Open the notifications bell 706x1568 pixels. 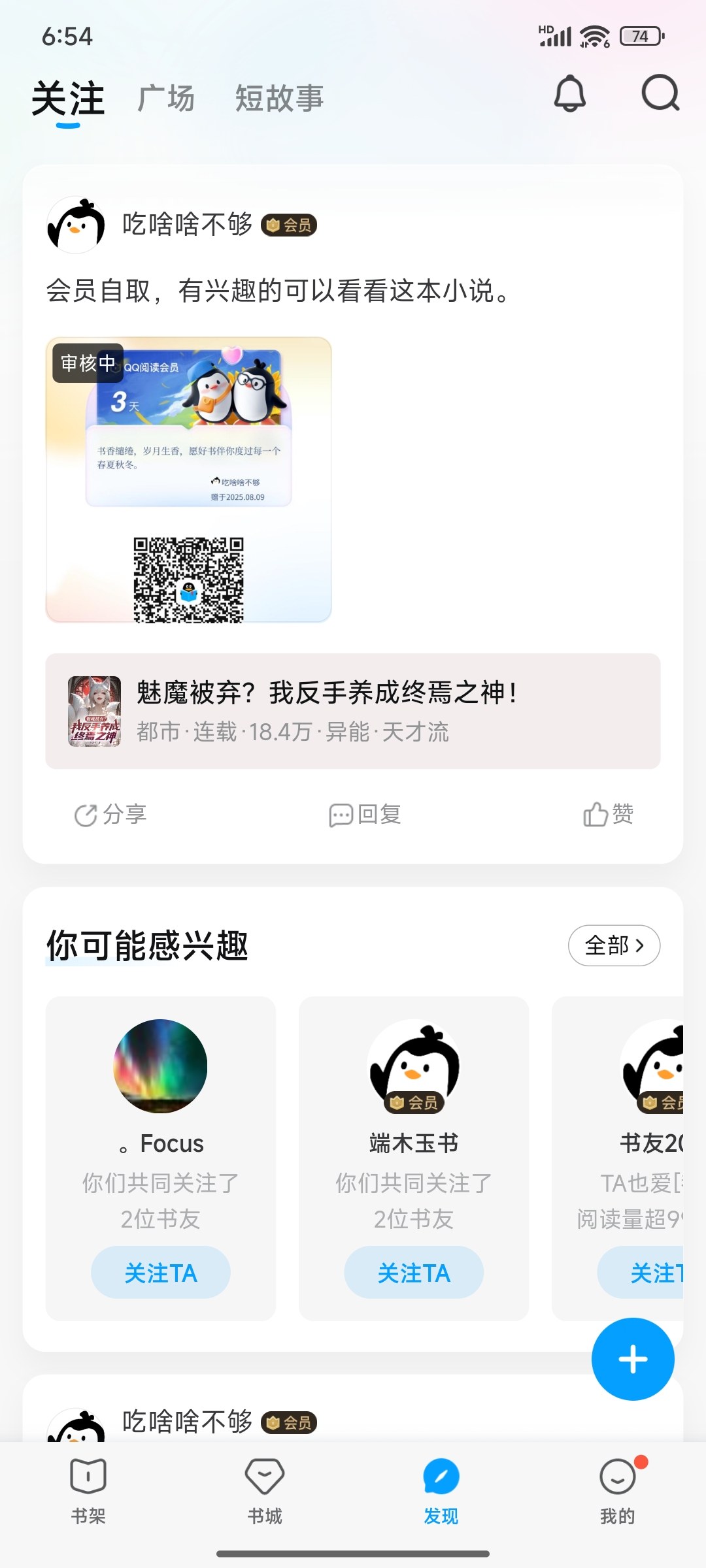click(x=569, y=94)
